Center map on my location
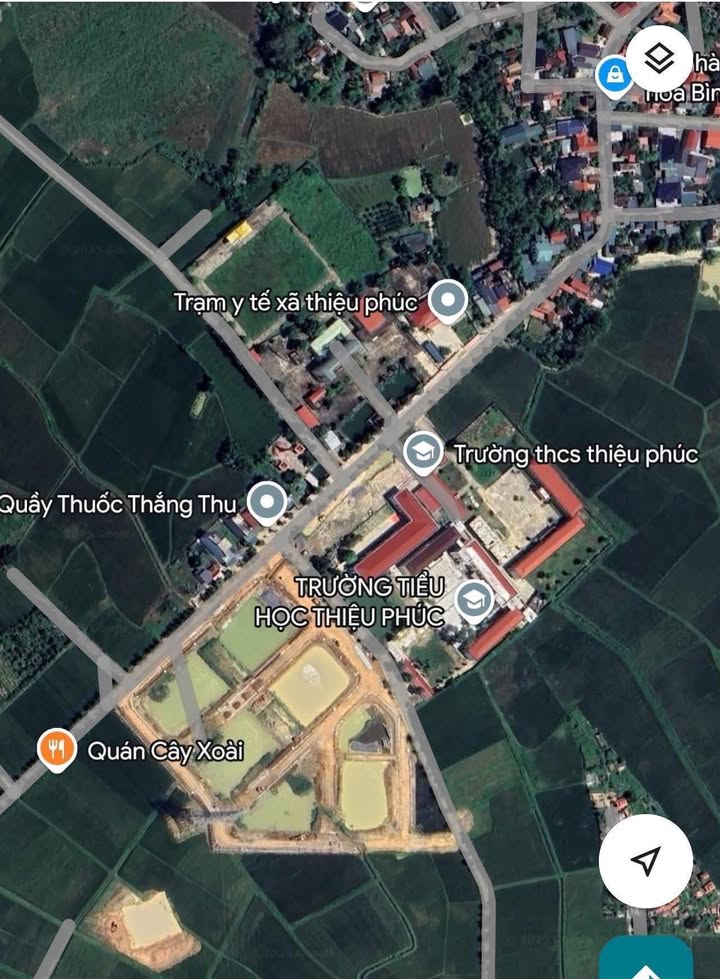 click(x=646, y=860)
